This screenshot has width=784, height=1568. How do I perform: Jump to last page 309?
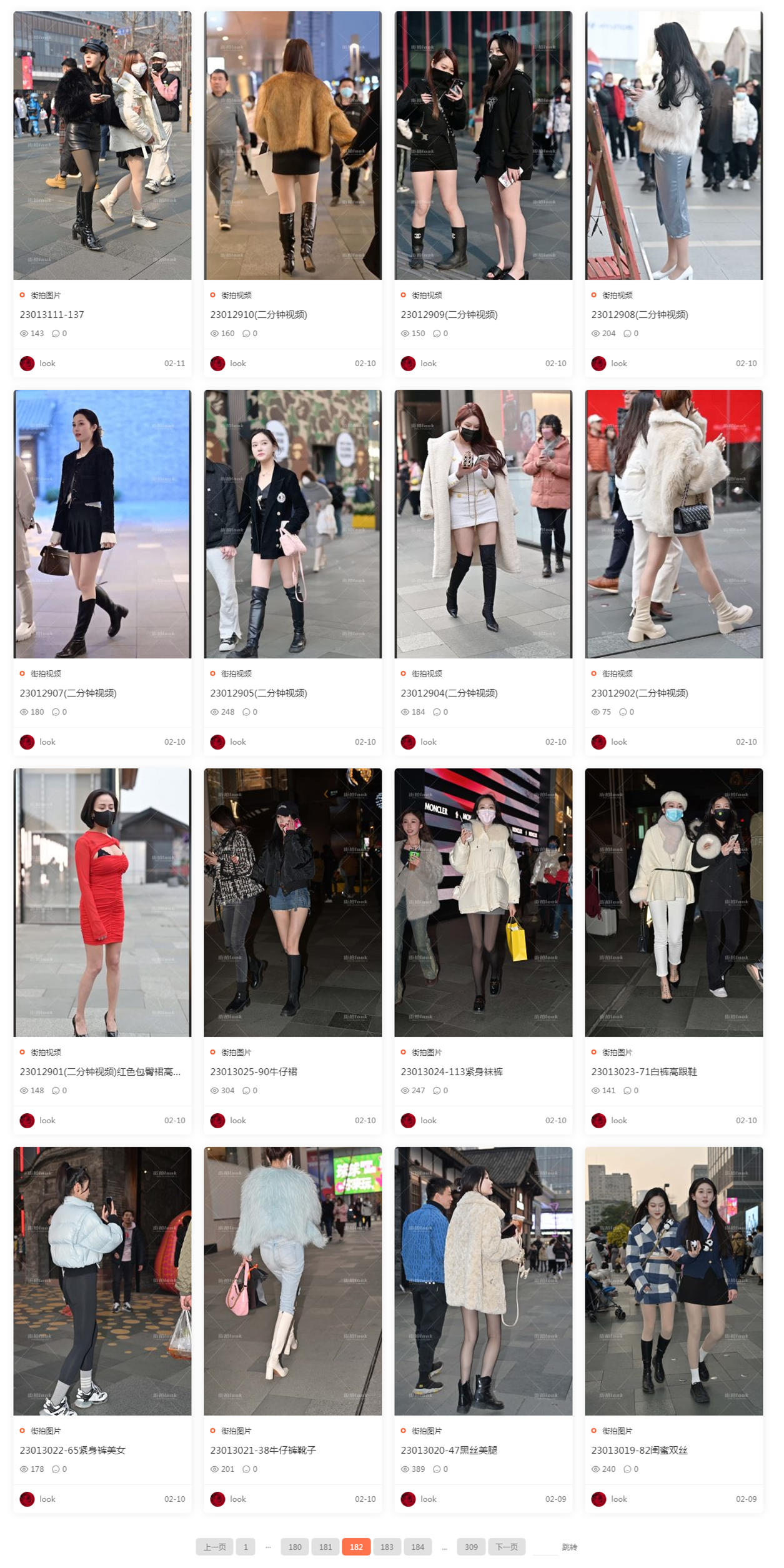pos(471,1547)
